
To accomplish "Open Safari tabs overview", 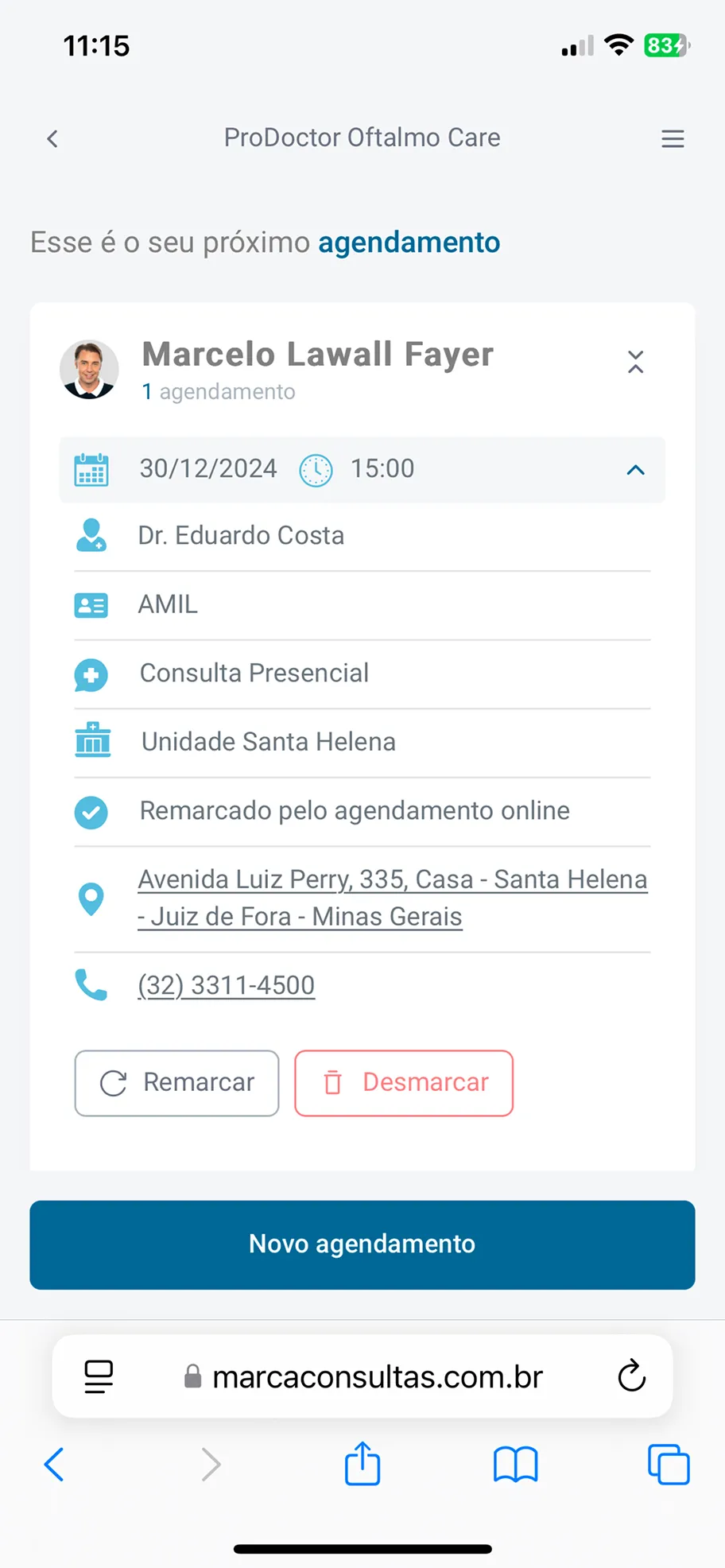I will tap(668, 1465).
